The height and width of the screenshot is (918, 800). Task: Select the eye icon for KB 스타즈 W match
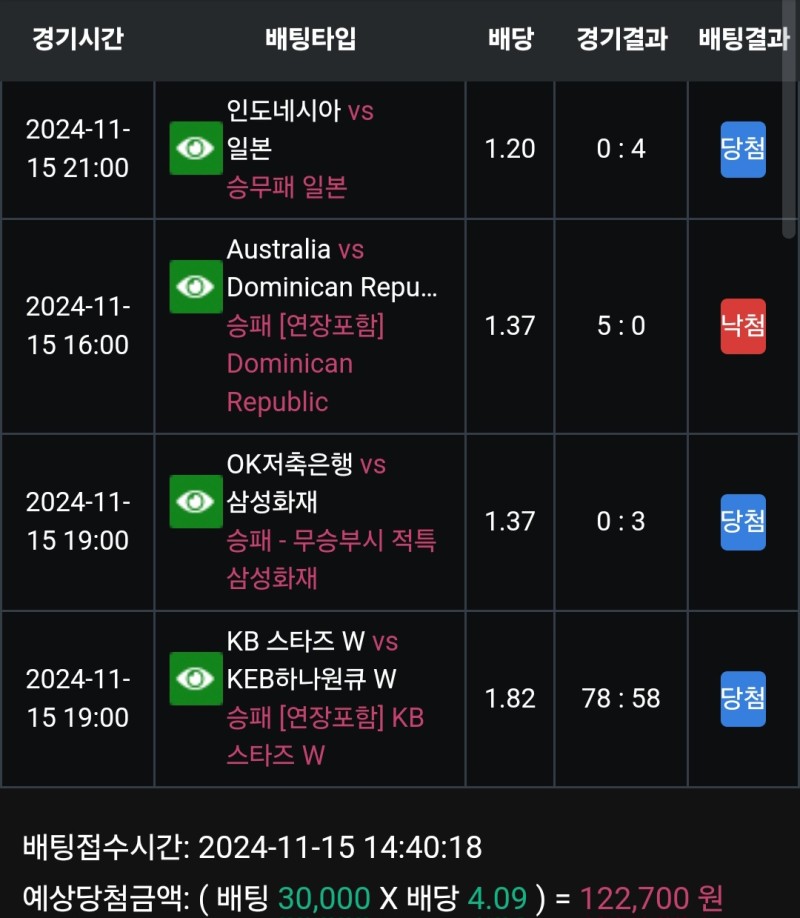pos(195,679)
